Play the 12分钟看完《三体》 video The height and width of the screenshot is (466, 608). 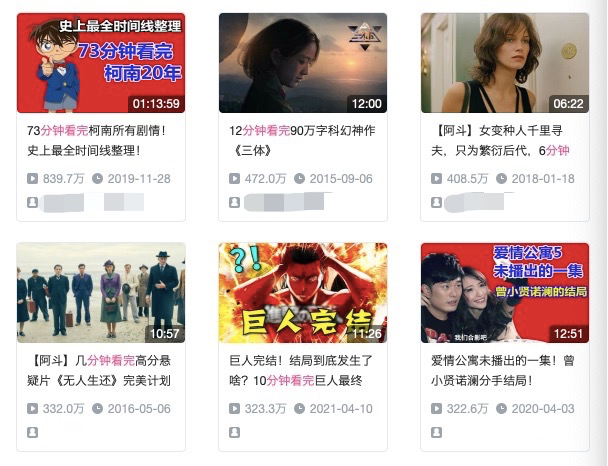pos(302,63)
